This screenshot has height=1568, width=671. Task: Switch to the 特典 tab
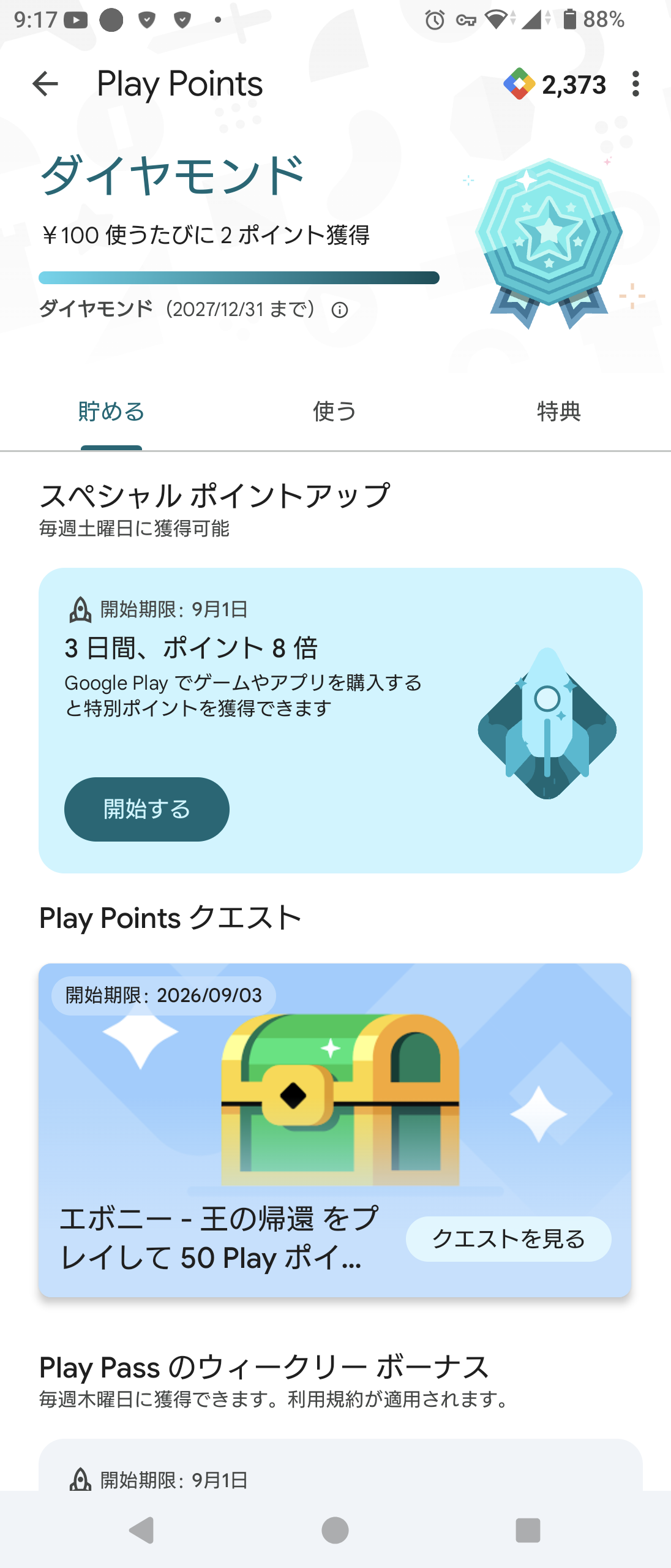pos(558,412)
